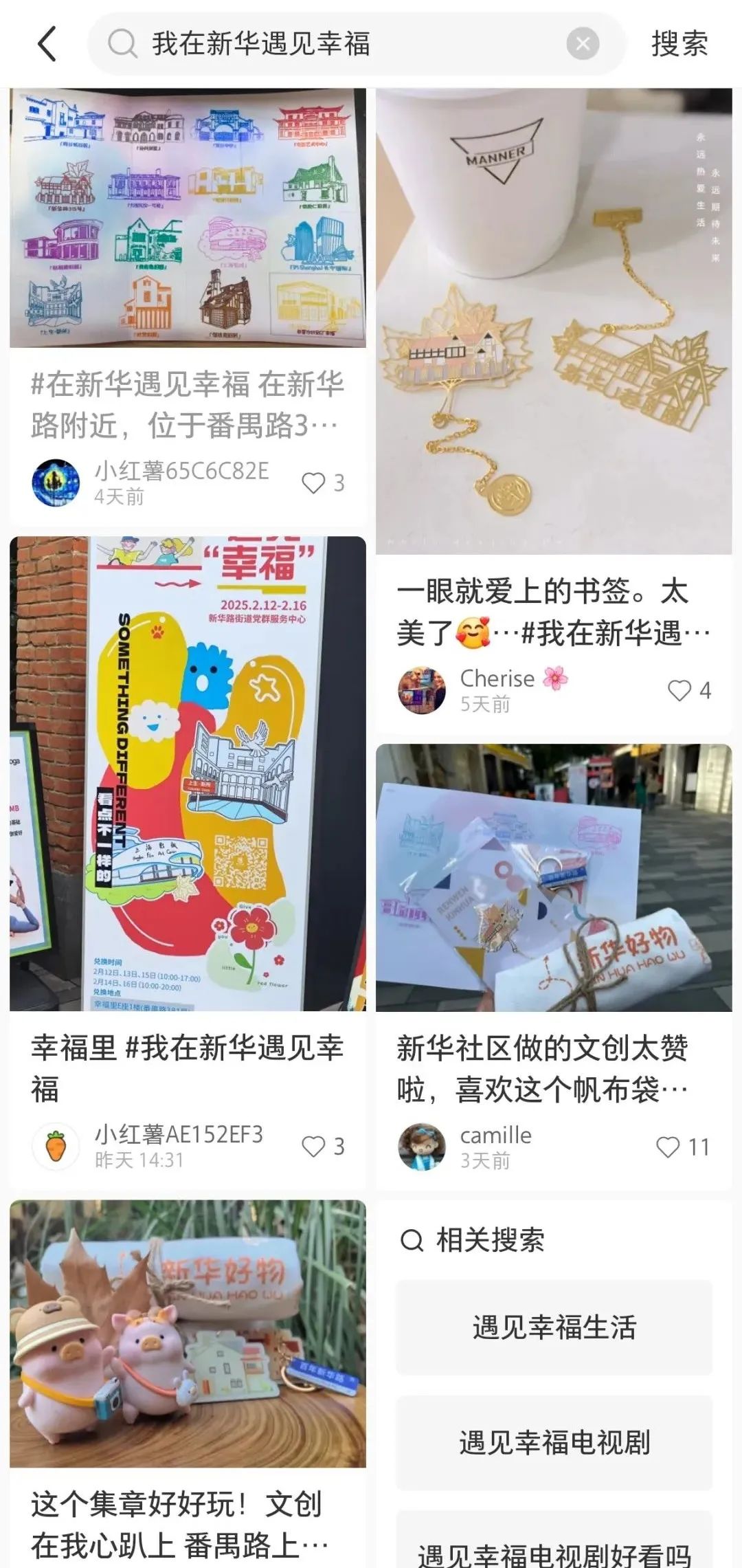Open the stamp collection post by 小红薯65C6C82E
Screen dimensions: 742x1568
(188, 219)
